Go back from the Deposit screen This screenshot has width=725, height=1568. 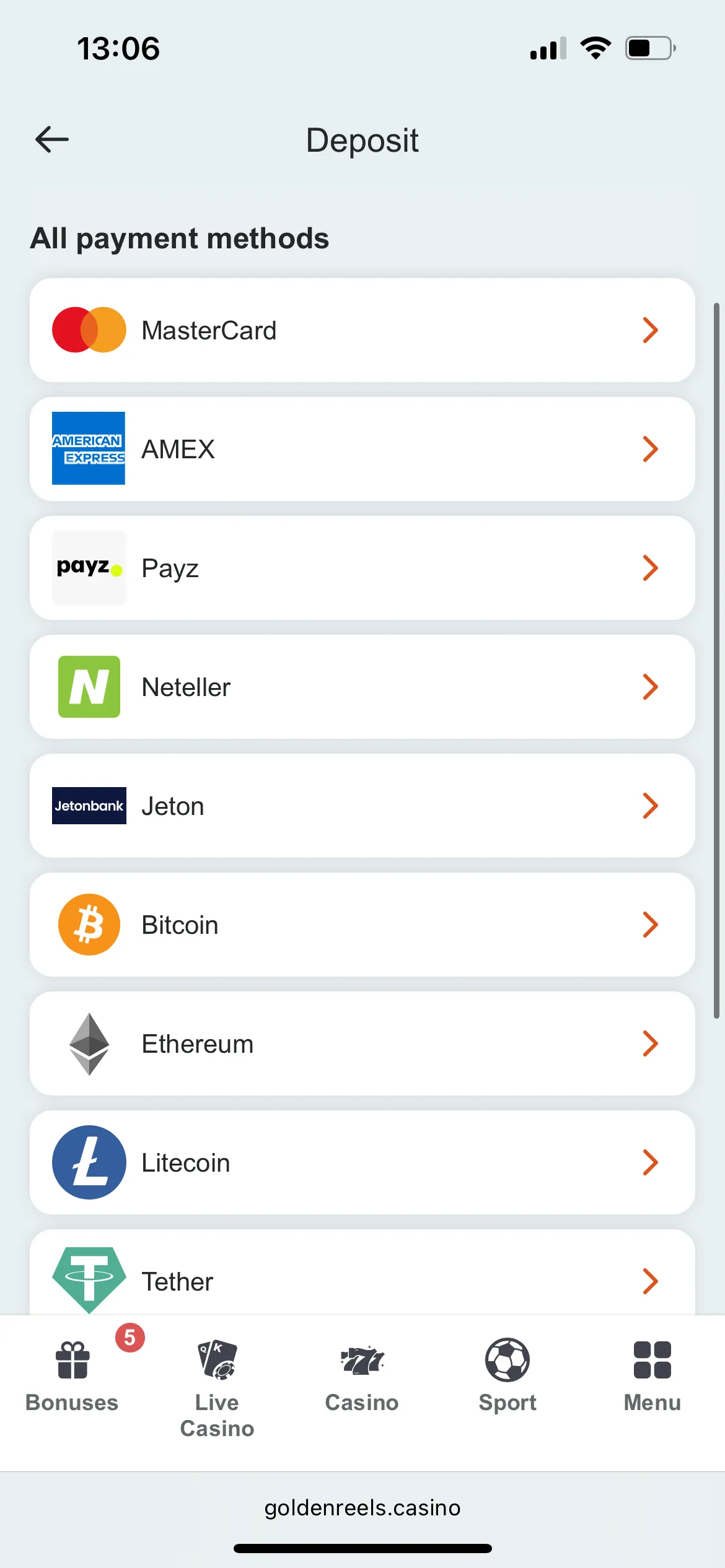coord(52,139)
